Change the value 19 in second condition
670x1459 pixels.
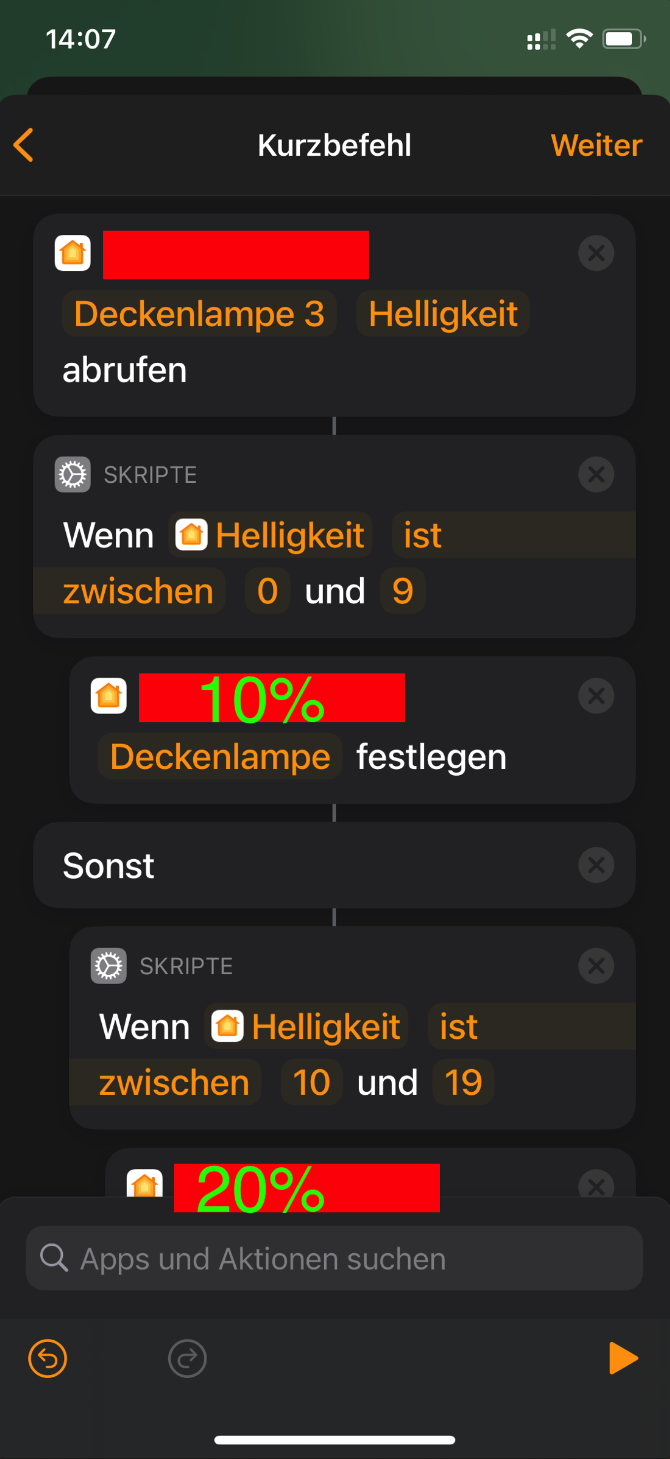[463, 1082]
